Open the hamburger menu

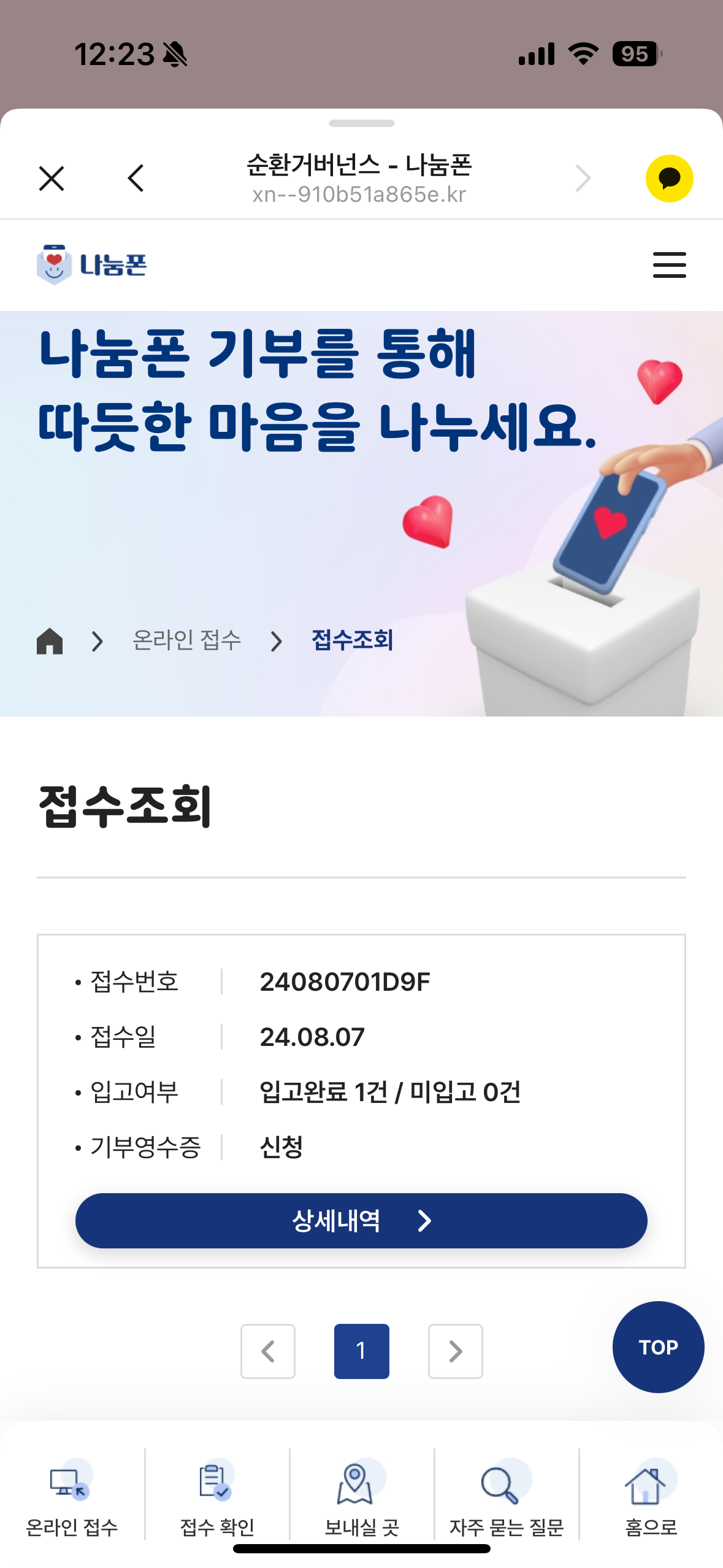[x=669, y=265]
